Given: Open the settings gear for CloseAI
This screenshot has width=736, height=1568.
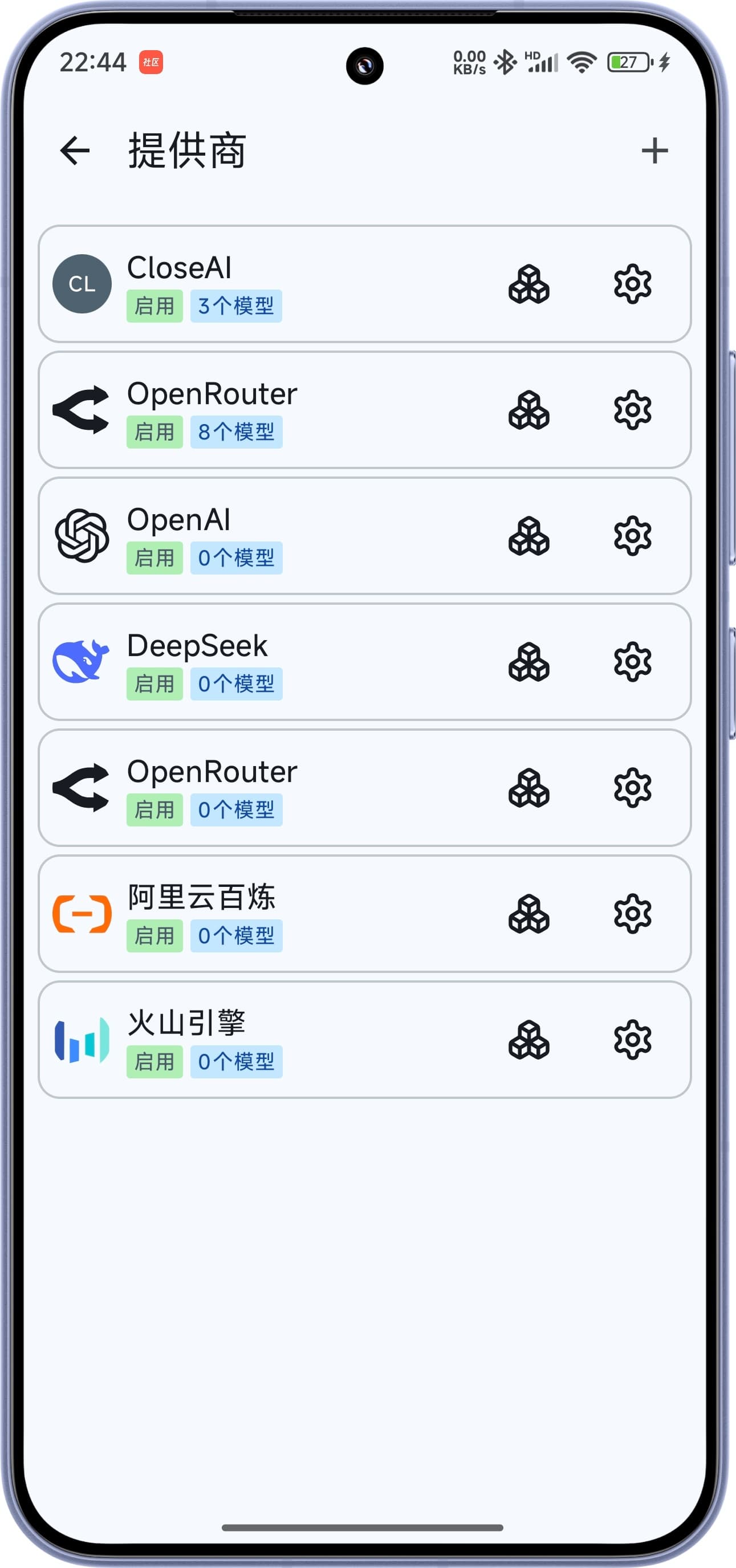Looking at the screenshot, I should (x=632, y=284).
